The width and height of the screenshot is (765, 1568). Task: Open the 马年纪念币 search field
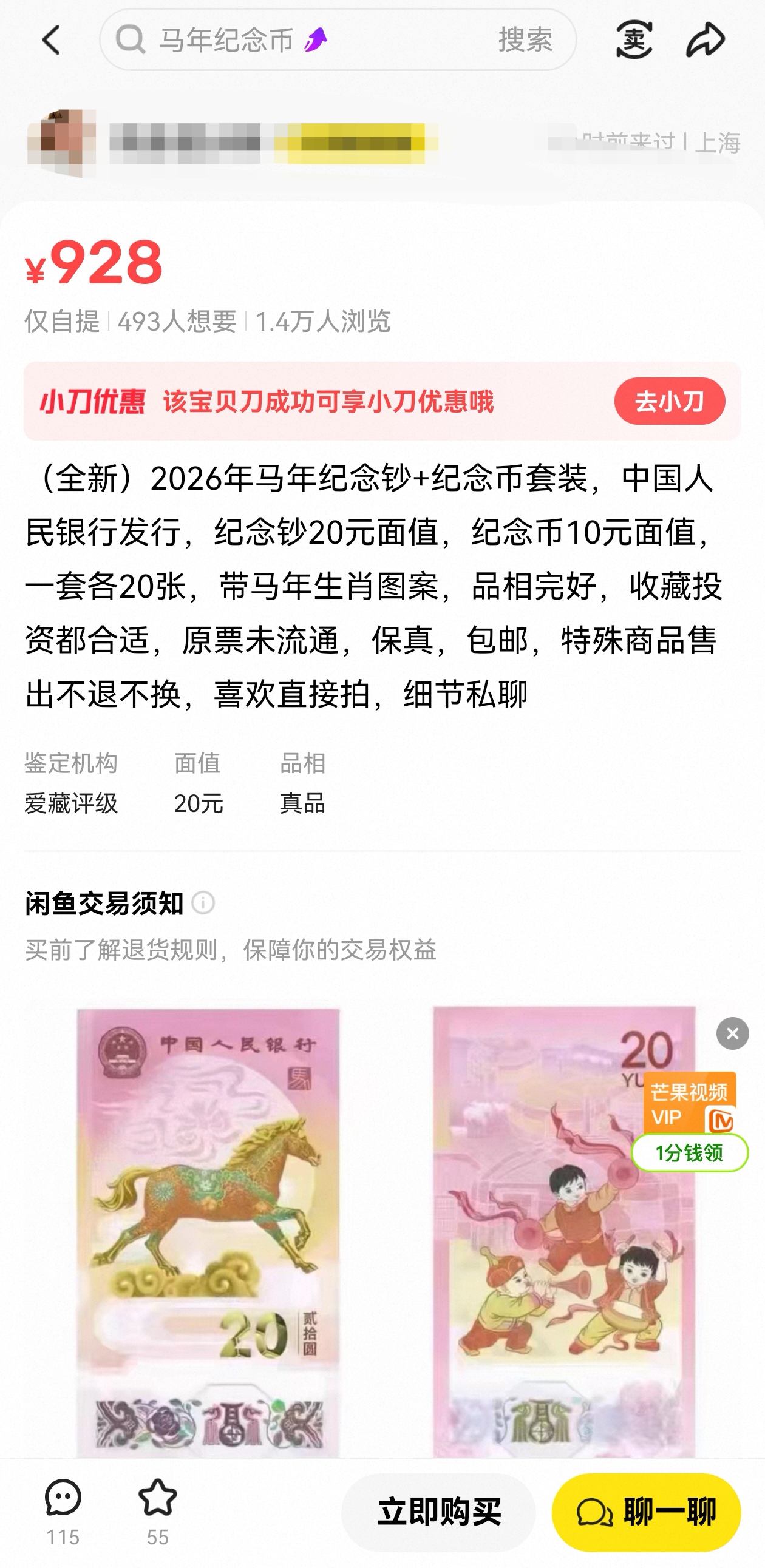pyautogui.click(x=305, y=40)
